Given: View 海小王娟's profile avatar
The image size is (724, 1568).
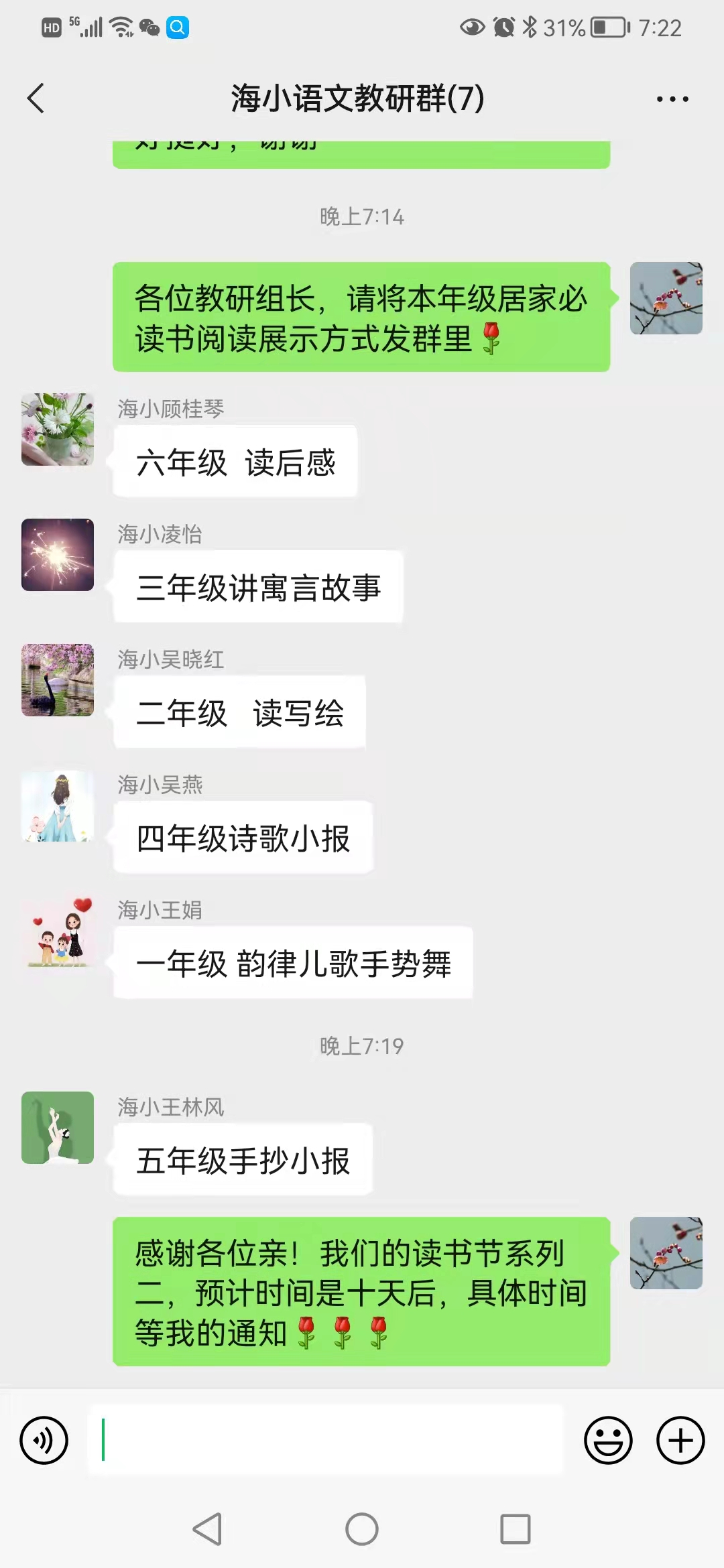Looking at the screenshot, I should (x=58, y=931).
